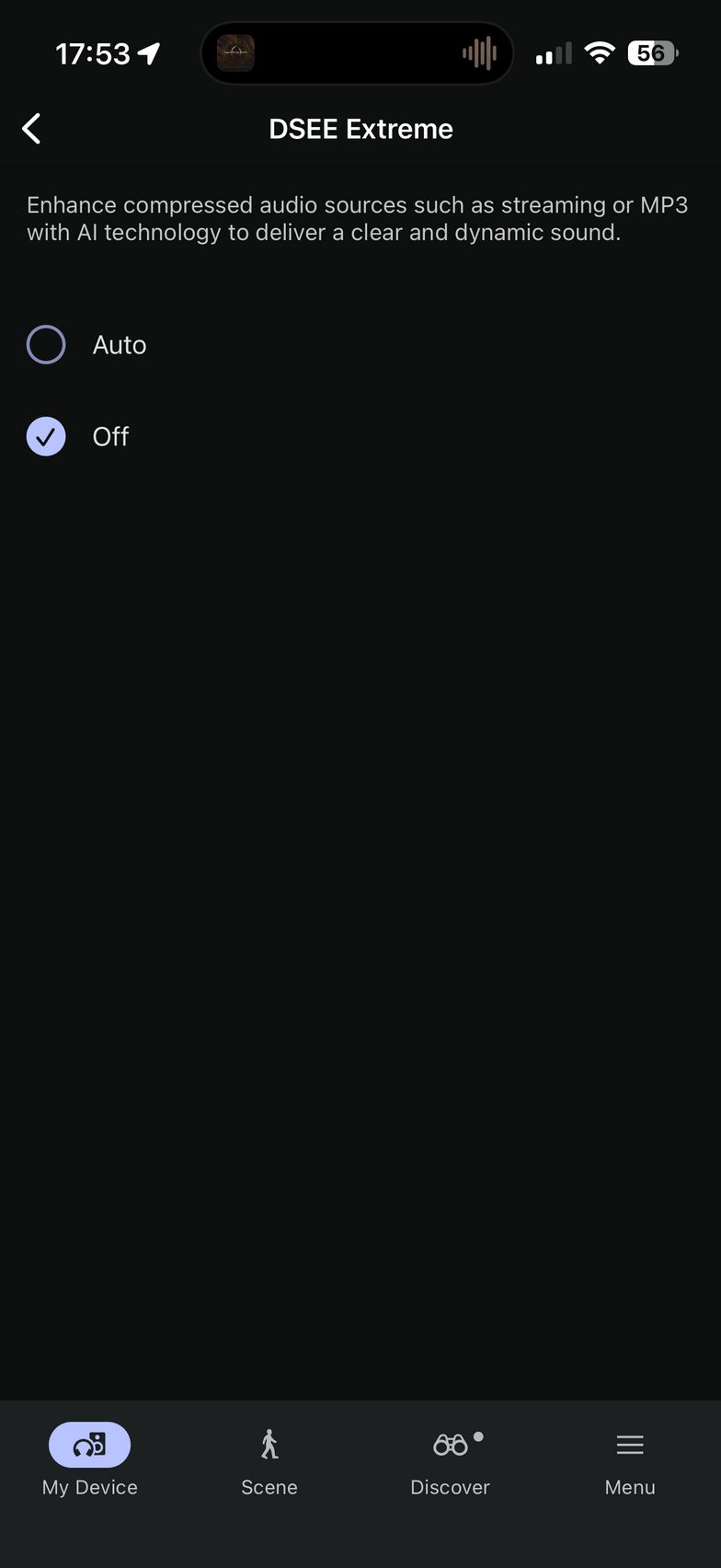Choose the Off option
This screenshot has width=721, height=1568.
47,436
